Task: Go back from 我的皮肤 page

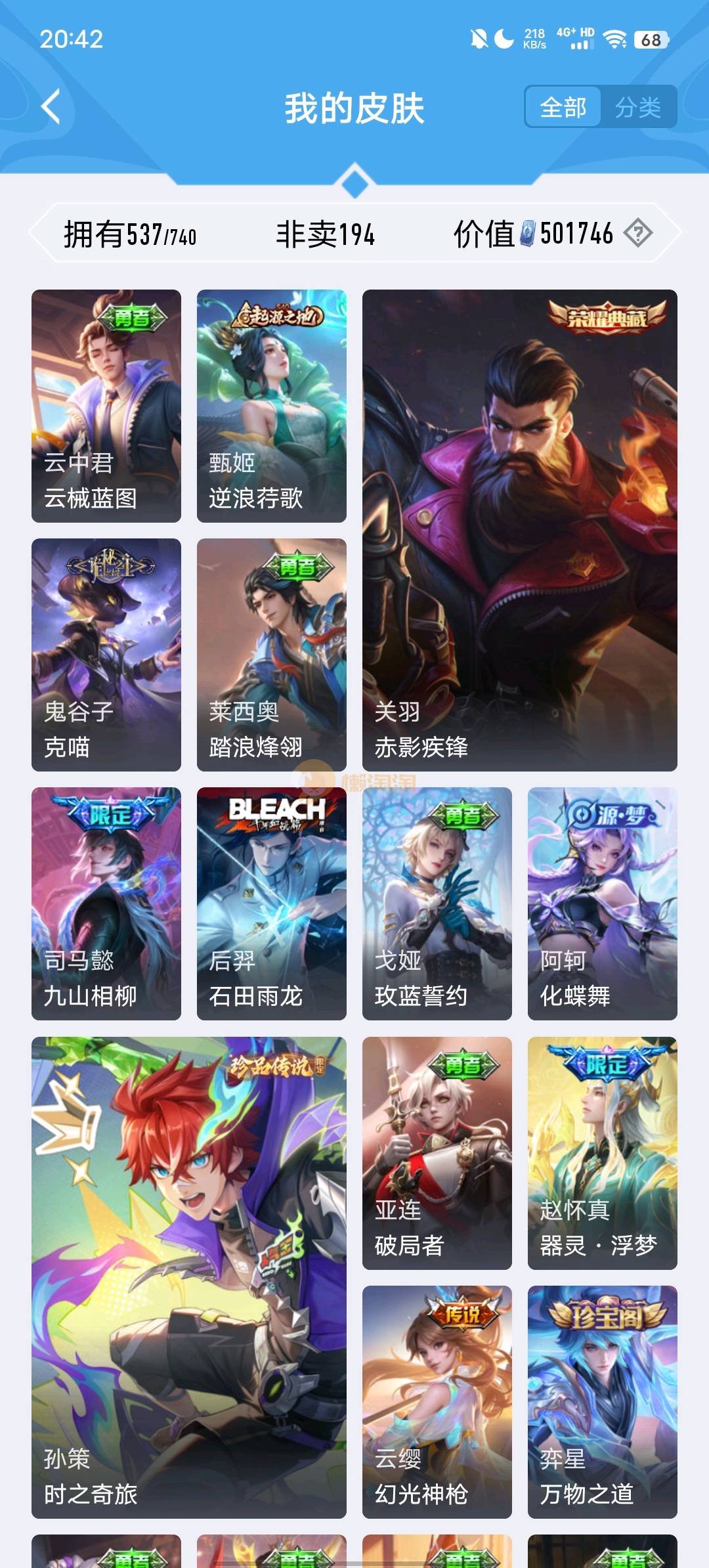Action: (51, 107)
